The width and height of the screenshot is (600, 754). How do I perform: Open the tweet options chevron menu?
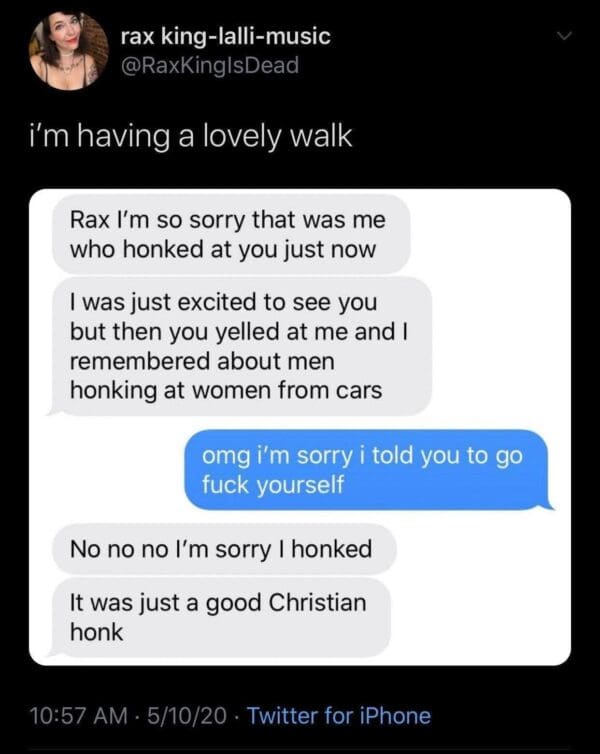[565, 38]
